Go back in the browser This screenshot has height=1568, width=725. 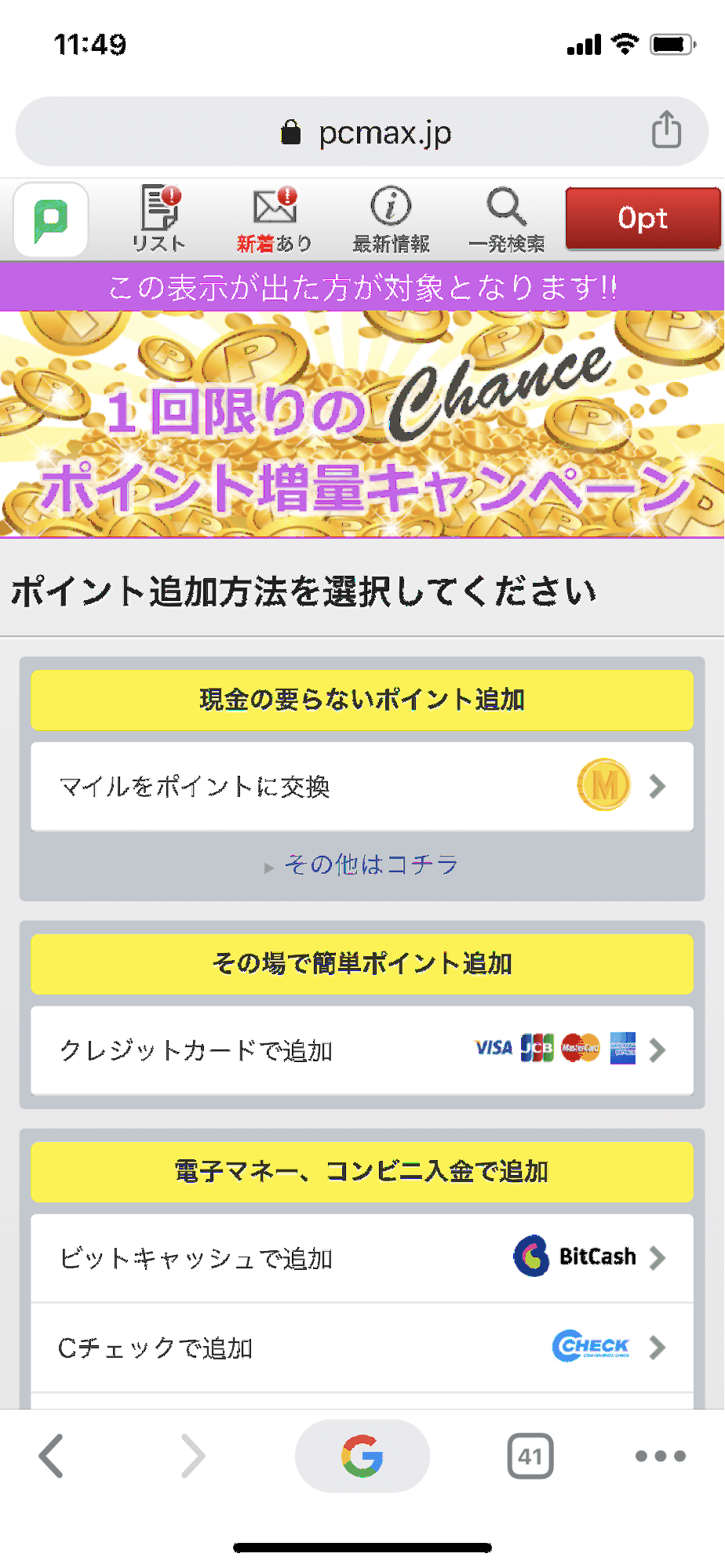click(x=52, y=1457)
